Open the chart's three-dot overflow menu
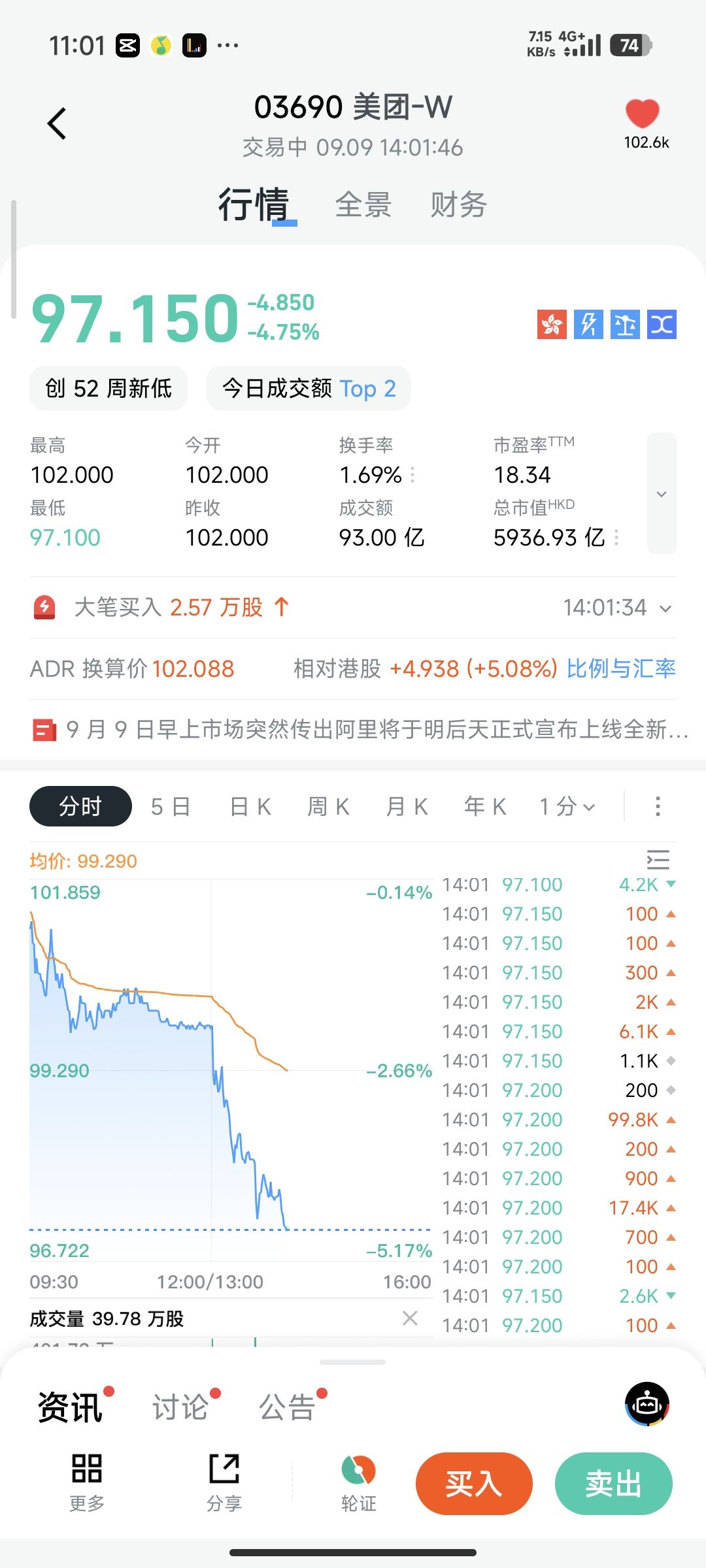Screen dimensions: 706x1568 click(x=658, y=806)
